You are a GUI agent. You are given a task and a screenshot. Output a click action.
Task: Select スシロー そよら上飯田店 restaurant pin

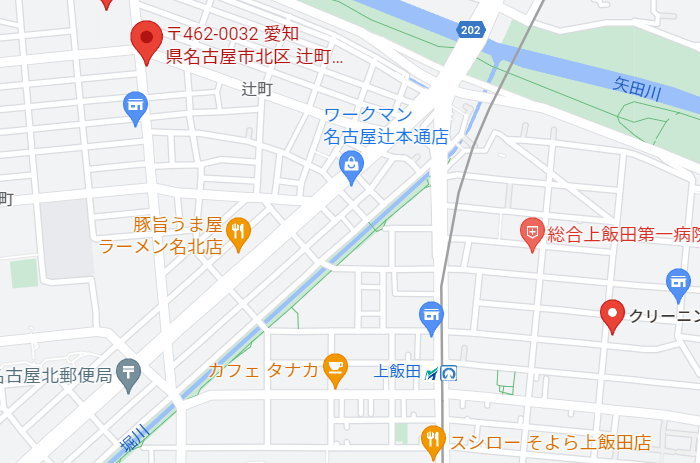point(433,440)
